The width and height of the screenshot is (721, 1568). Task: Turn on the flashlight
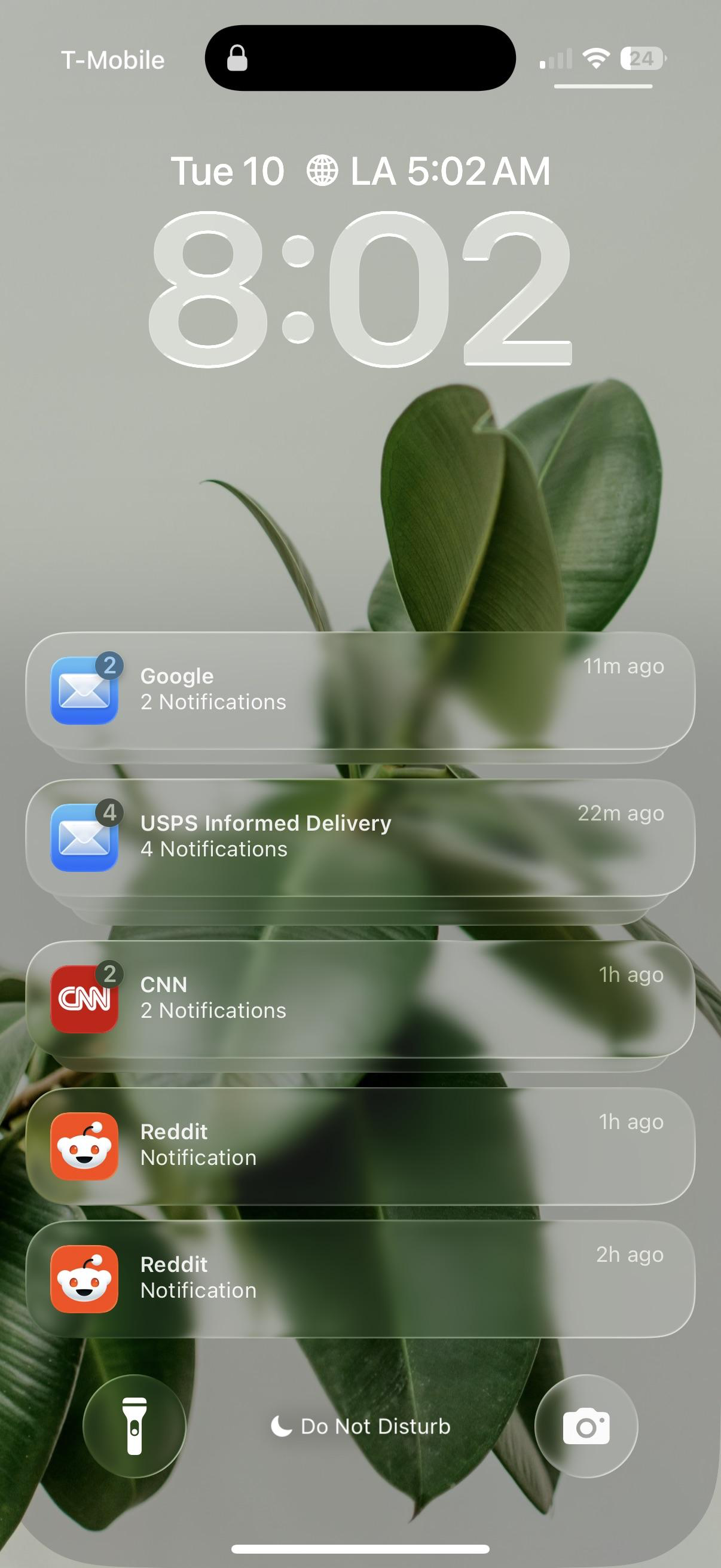[135, 1426]
